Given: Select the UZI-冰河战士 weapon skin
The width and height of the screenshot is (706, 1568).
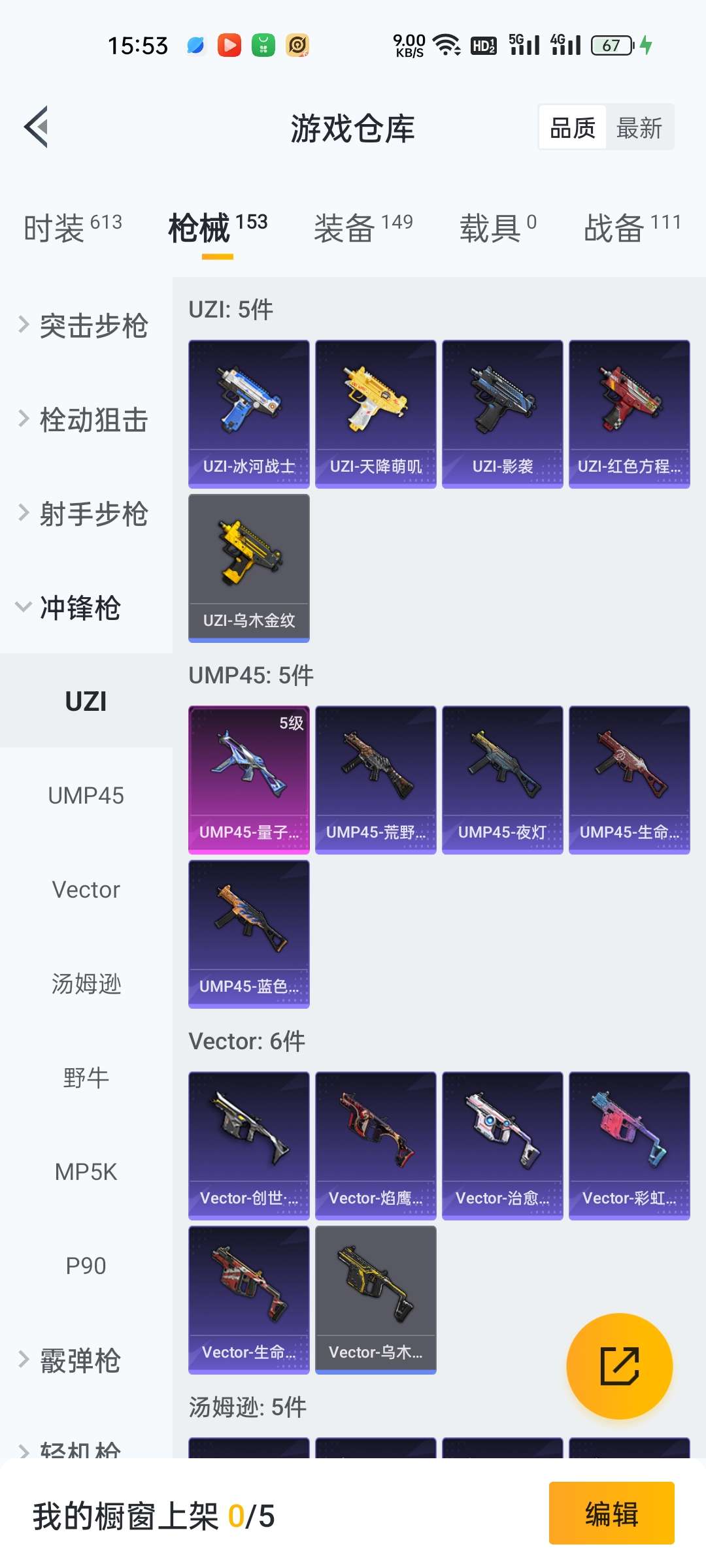Looking at the screenshot, I should pyautogui.click(x=248, y=412).
